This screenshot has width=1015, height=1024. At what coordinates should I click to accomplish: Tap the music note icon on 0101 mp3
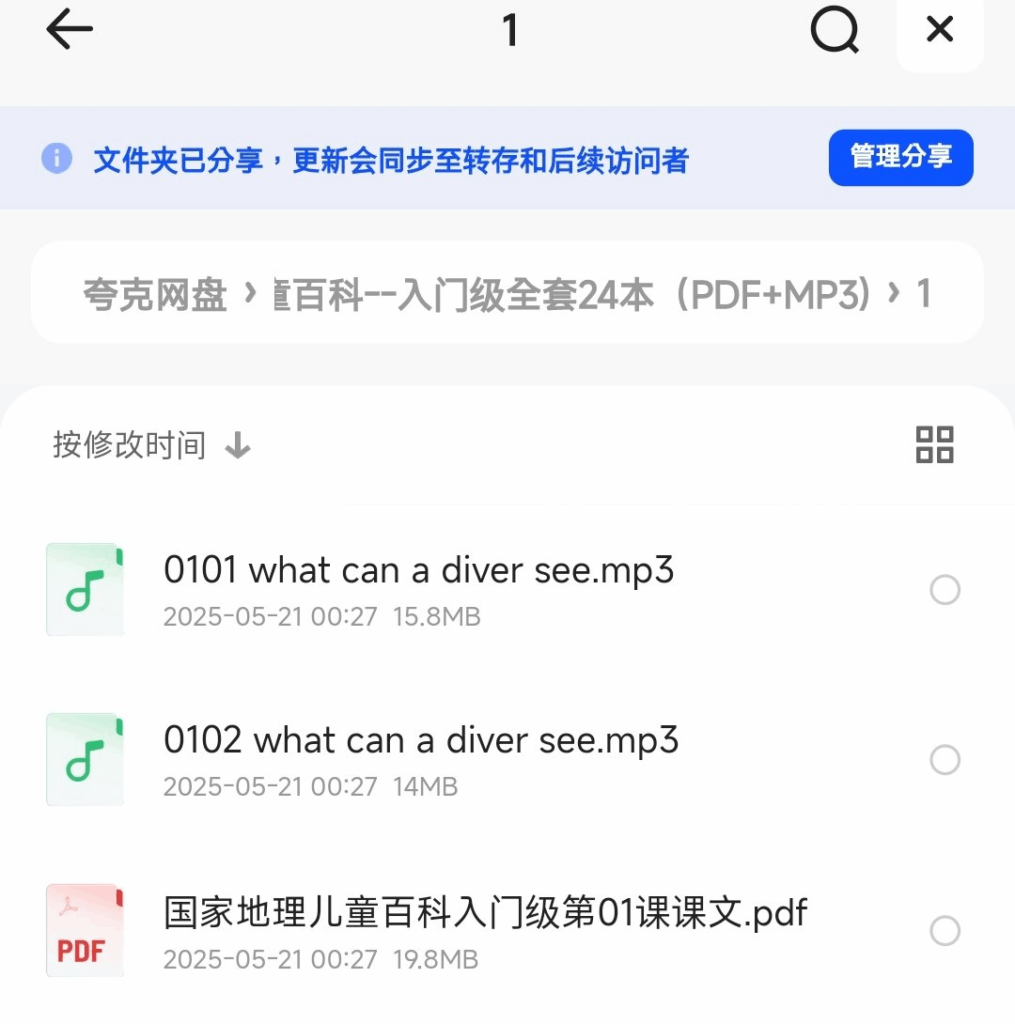pos(84,589)
